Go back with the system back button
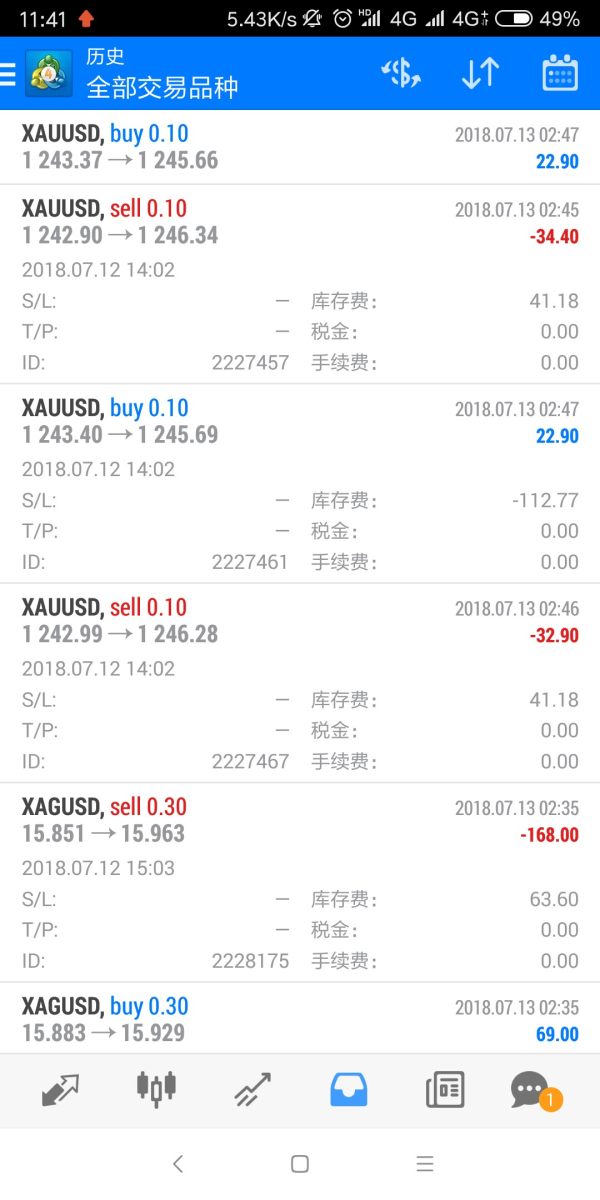 (x=178, y=1163)
